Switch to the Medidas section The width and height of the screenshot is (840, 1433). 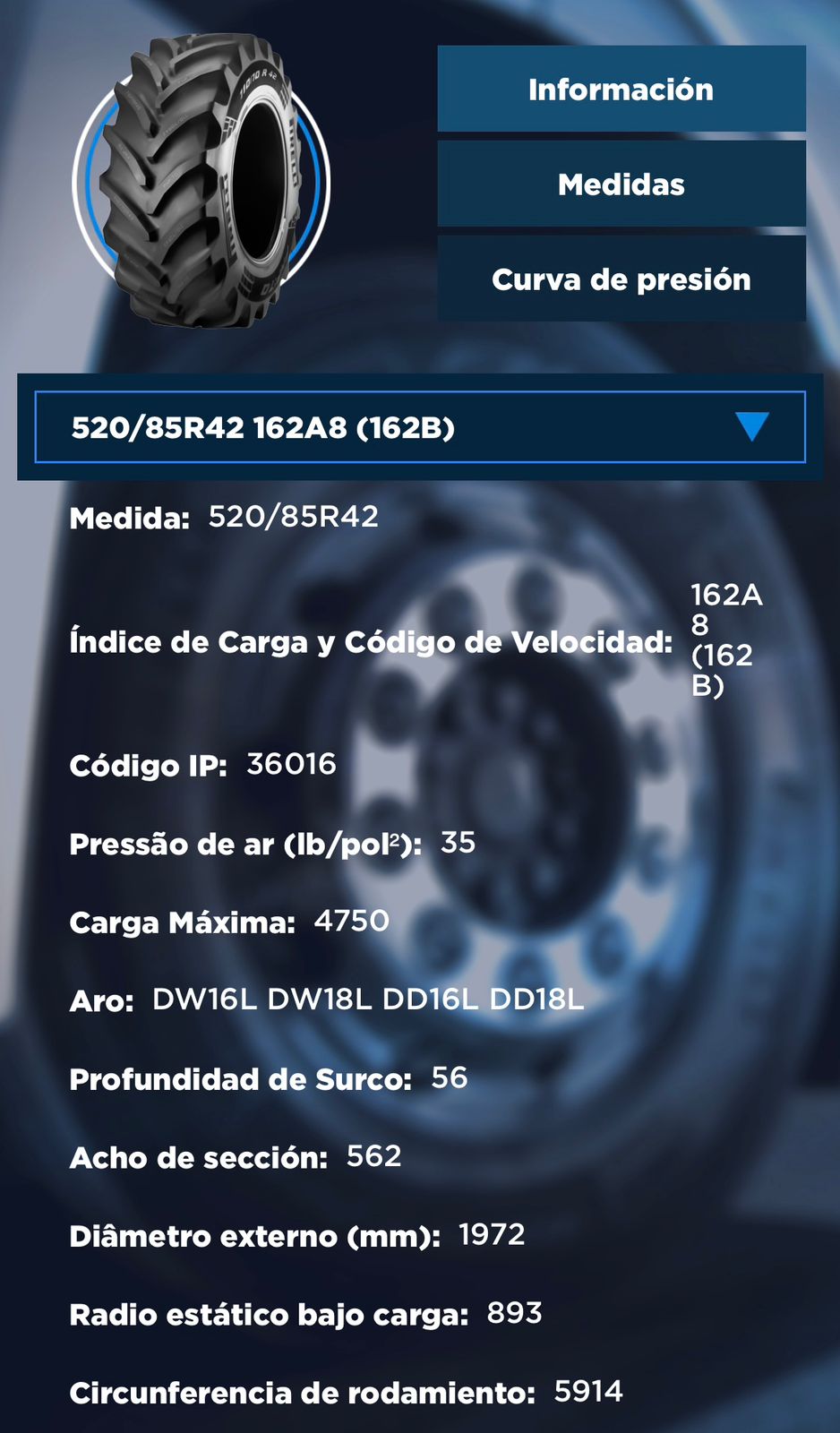click(x=621, y=184)
